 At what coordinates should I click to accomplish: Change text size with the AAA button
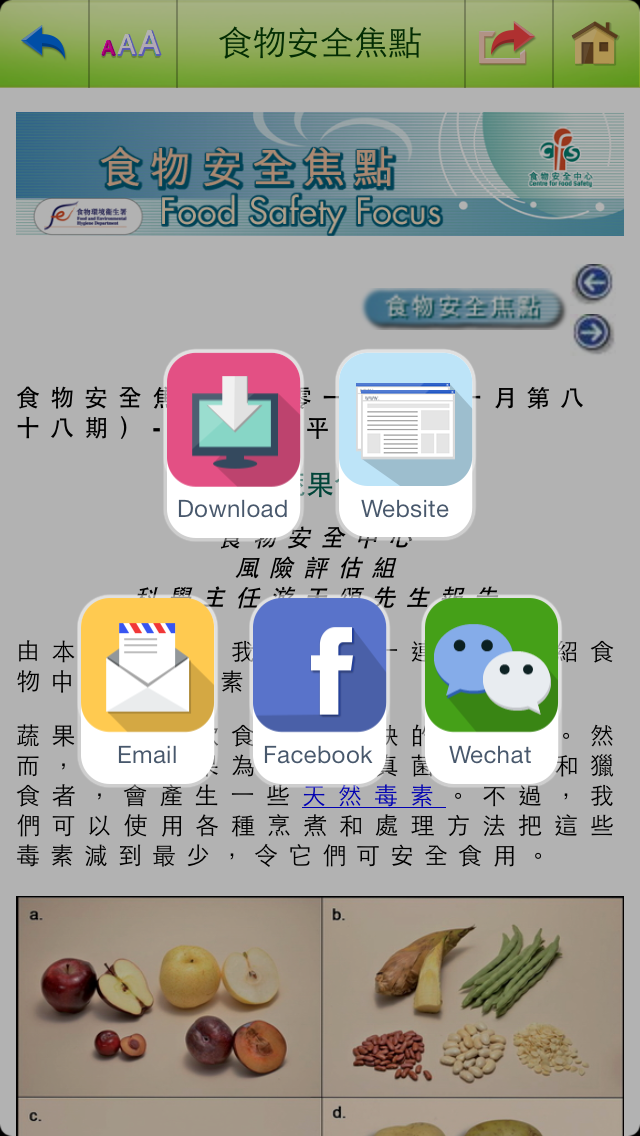pos(132,44)
